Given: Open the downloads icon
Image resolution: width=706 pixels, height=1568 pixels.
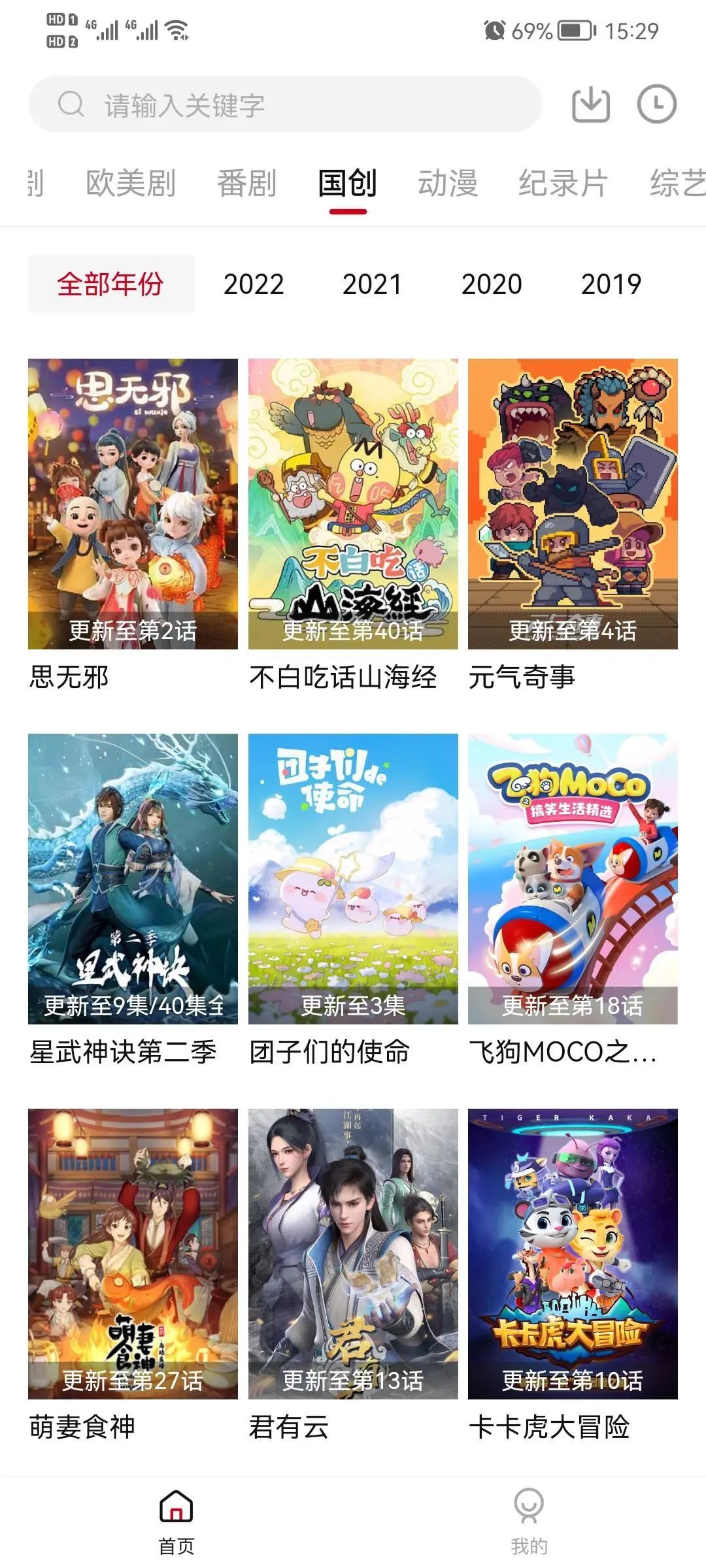Looking at the screenshot, I should coord(591,105).
